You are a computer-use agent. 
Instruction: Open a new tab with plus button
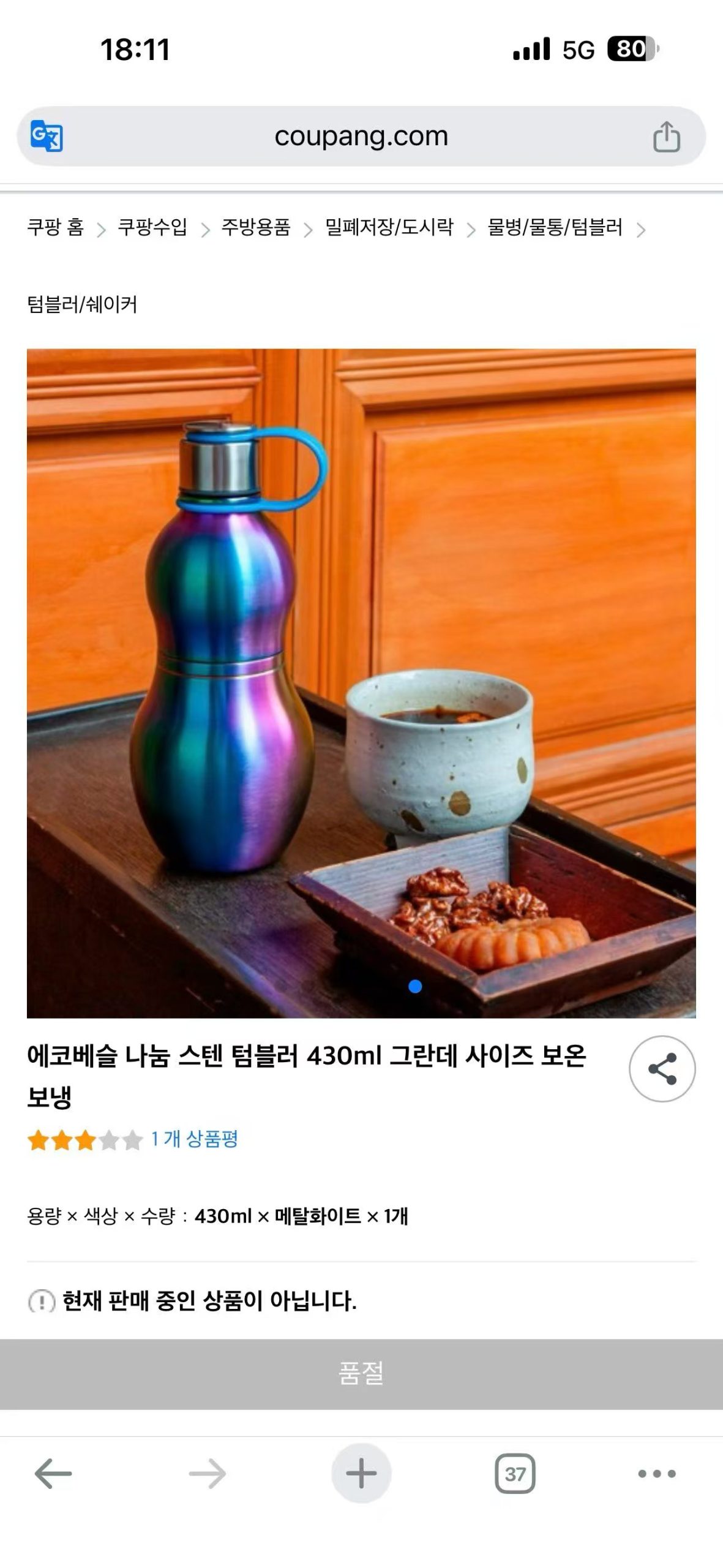(361, 1473)
